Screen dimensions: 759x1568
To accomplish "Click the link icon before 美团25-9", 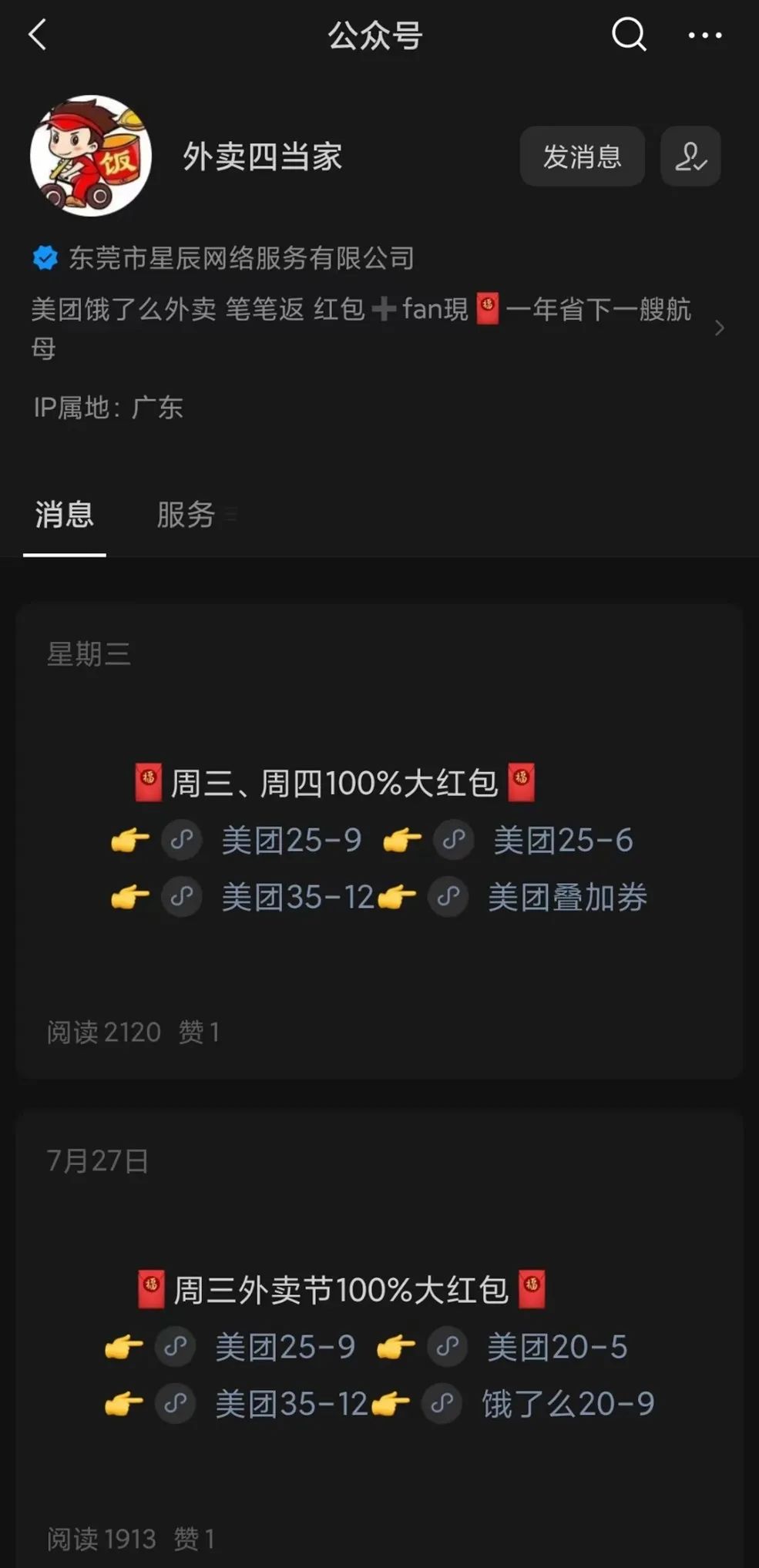I will [x=182, y=840].
